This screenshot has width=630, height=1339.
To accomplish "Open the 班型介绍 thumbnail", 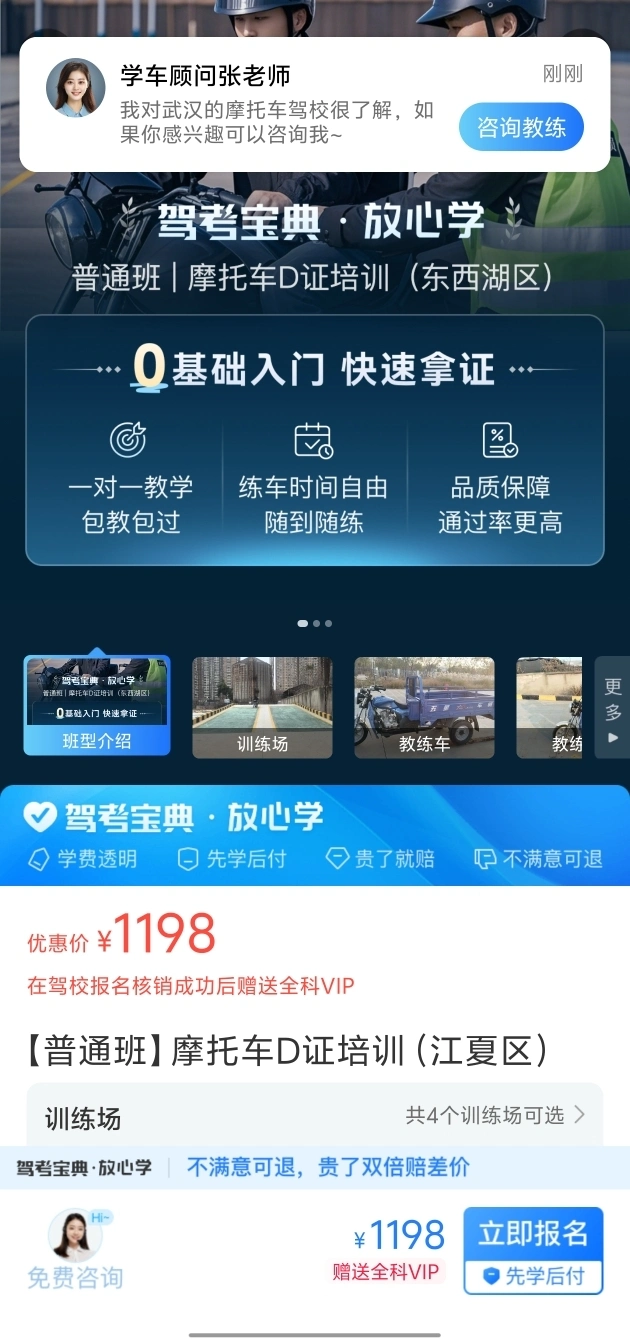I will pos(97,705).
